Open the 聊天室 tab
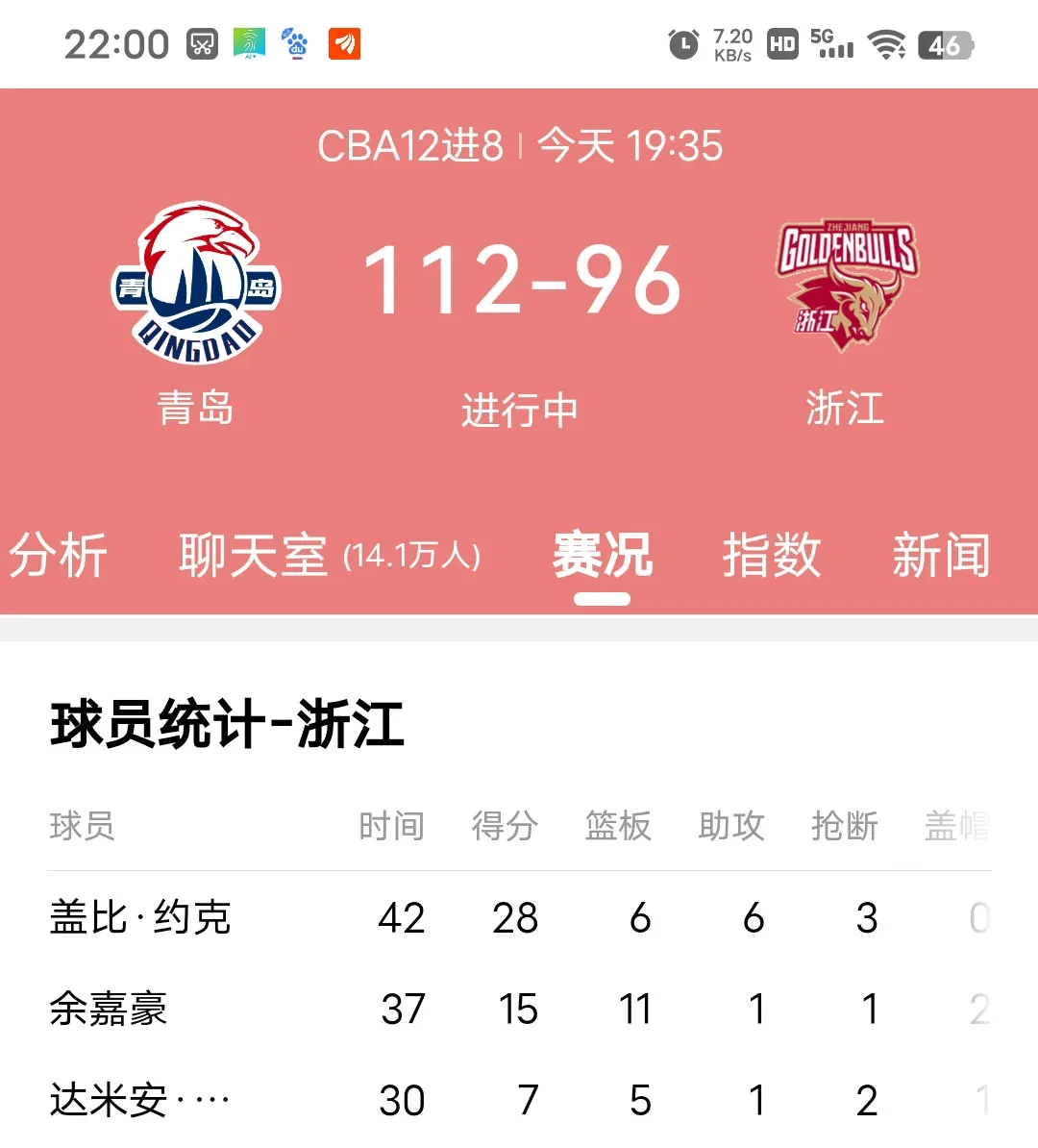Image resolution: width=1038 pixels, height=1148 pixels. tap(330, 555)
